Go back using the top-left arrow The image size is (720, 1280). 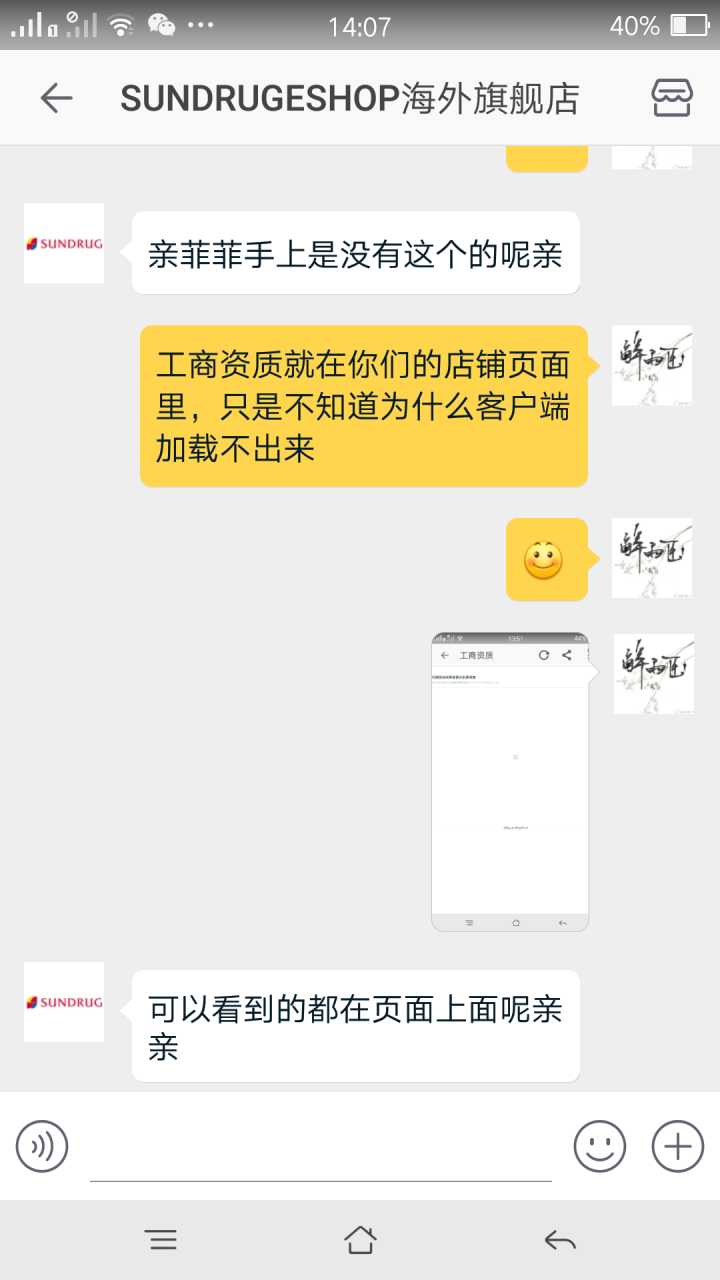[56, 98]
